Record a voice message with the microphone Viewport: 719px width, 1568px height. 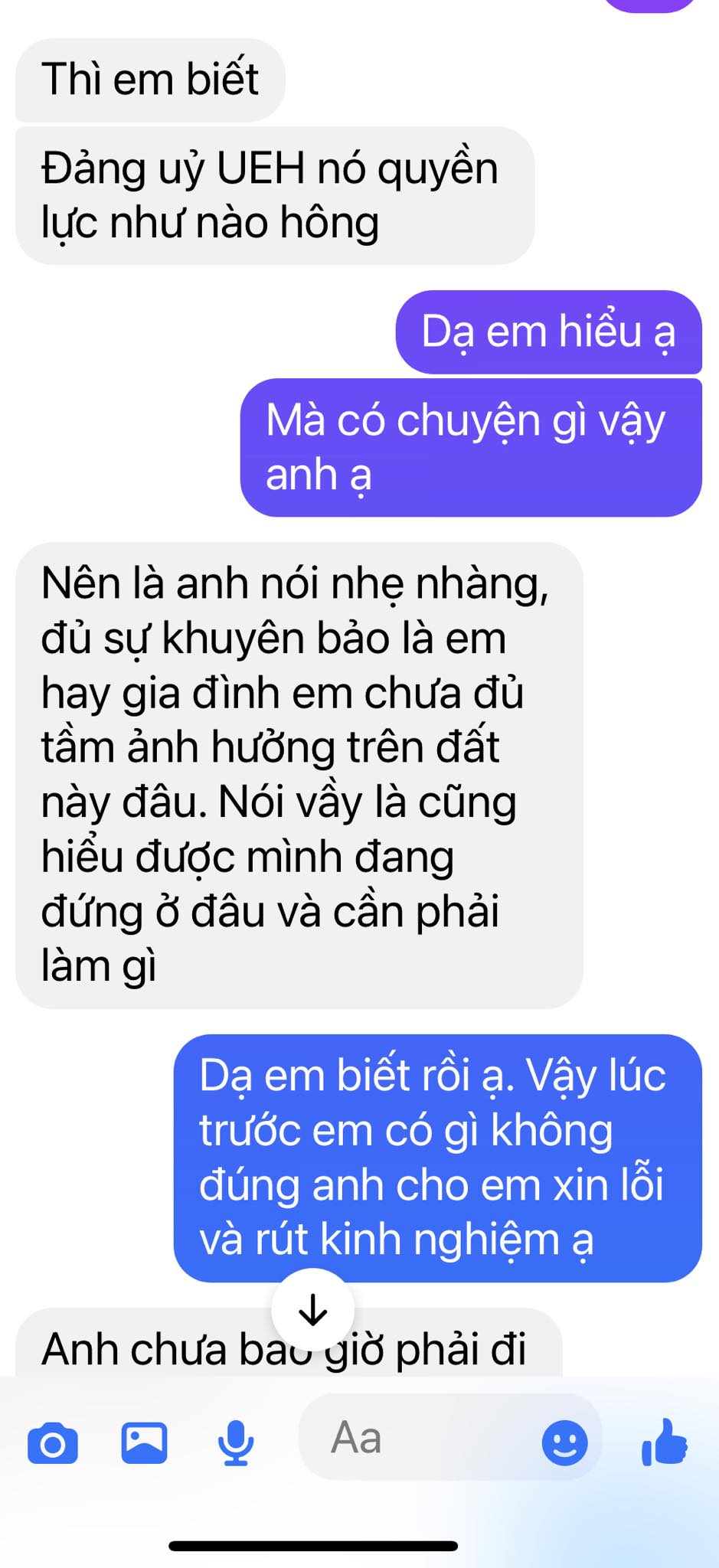[x=236, y=1442]
